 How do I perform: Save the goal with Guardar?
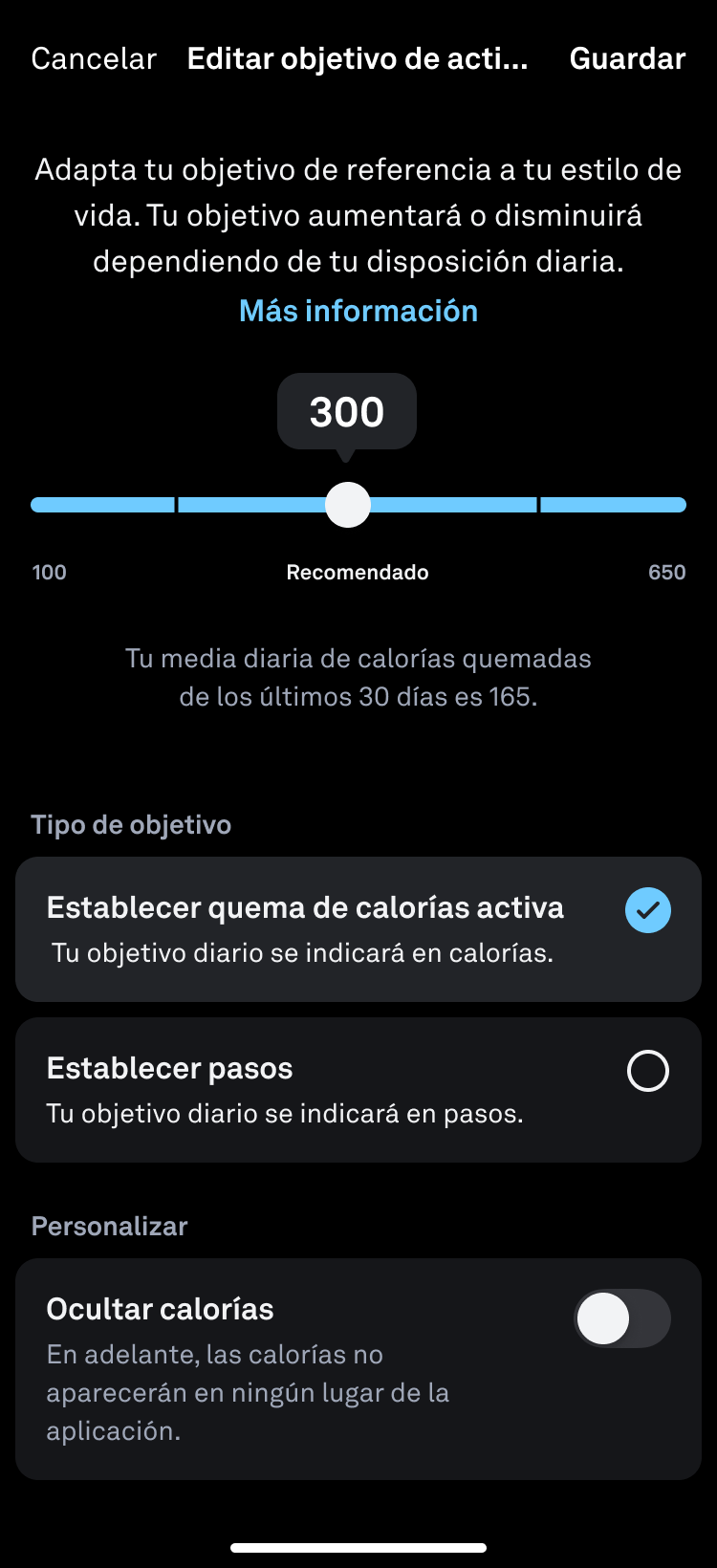point(627,59)
